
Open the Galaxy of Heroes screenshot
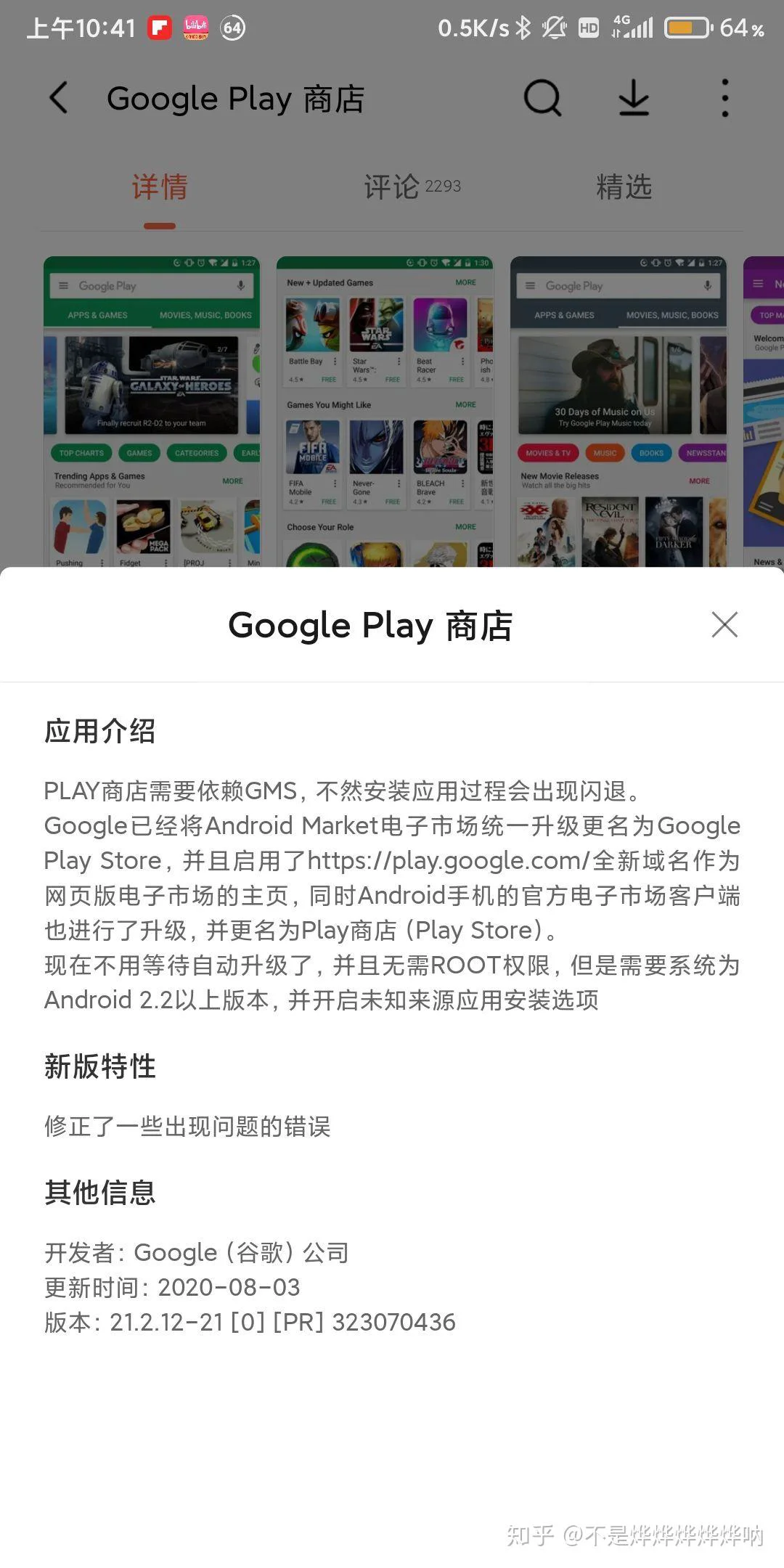click(152, 411)
